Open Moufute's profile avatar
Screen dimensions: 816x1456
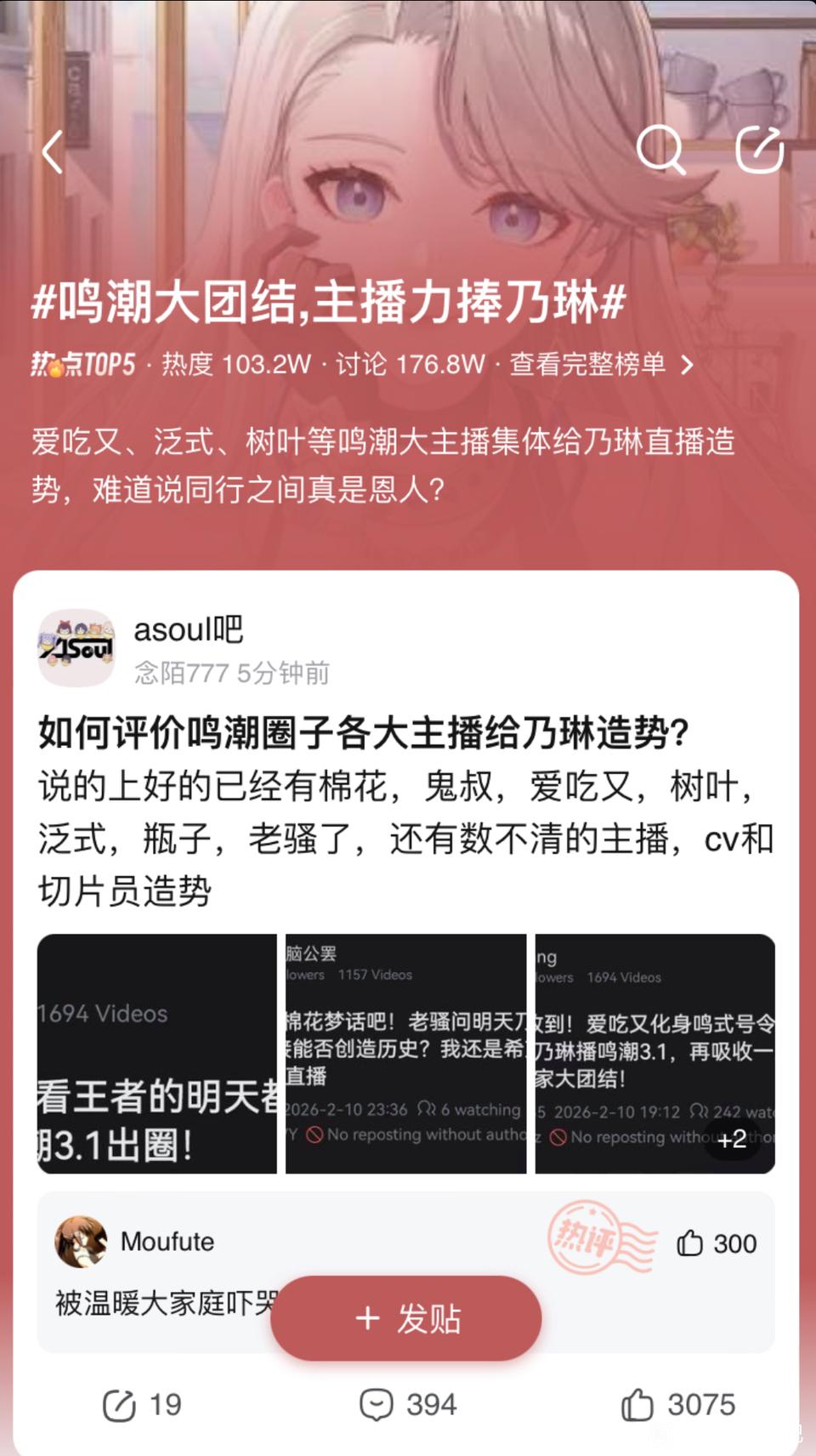click(x=81, y=1242)
